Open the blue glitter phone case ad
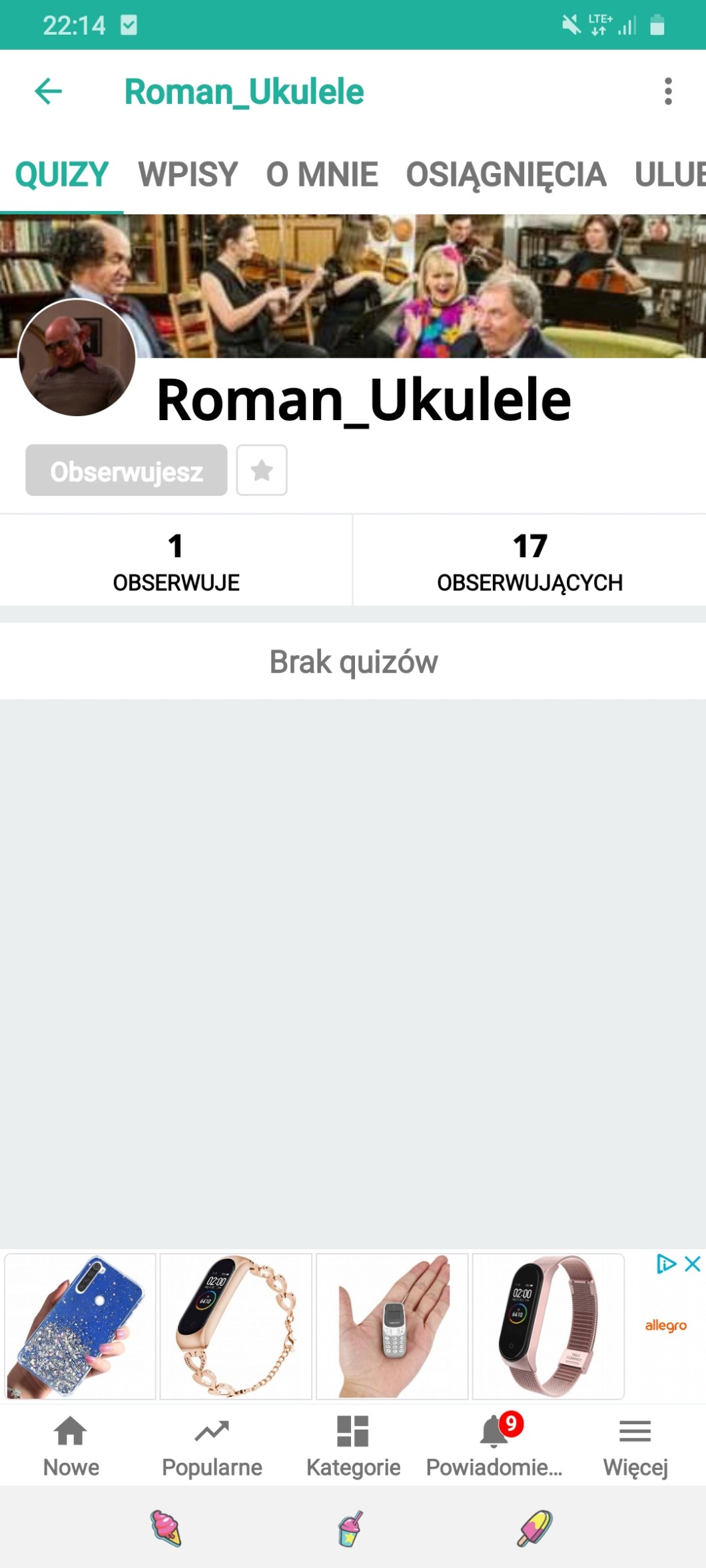706x1568 pixels. click(x=80, y=1326)
